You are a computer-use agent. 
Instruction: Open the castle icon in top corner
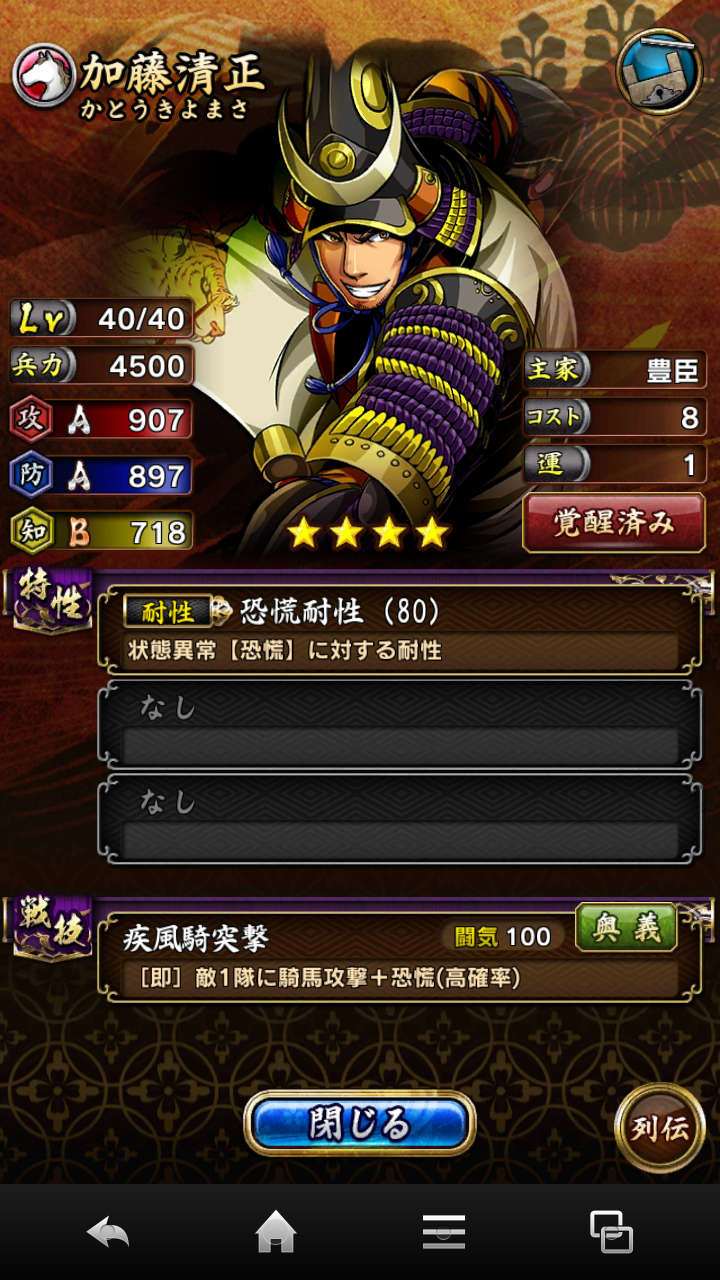[659, 71]
